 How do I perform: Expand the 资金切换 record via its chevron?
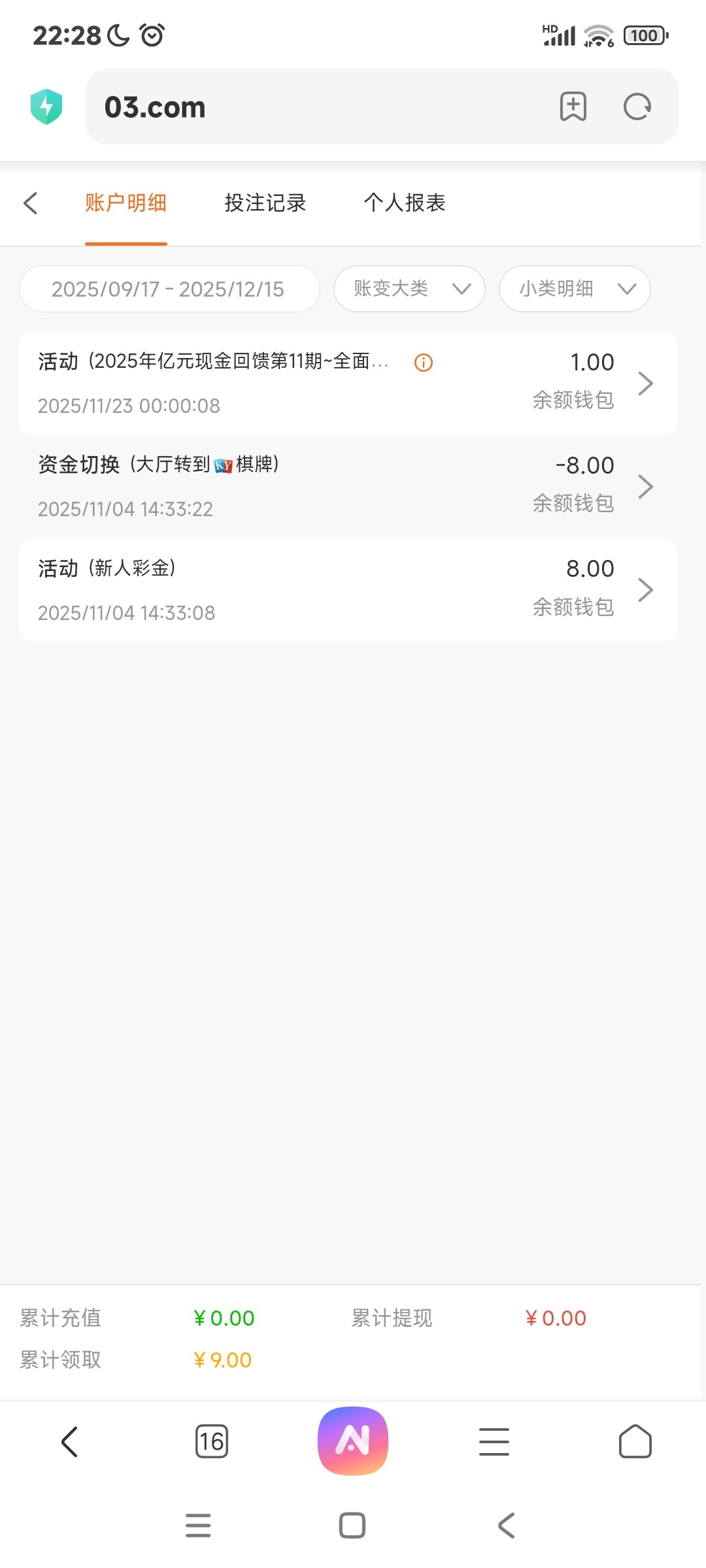tap(646, 486)
